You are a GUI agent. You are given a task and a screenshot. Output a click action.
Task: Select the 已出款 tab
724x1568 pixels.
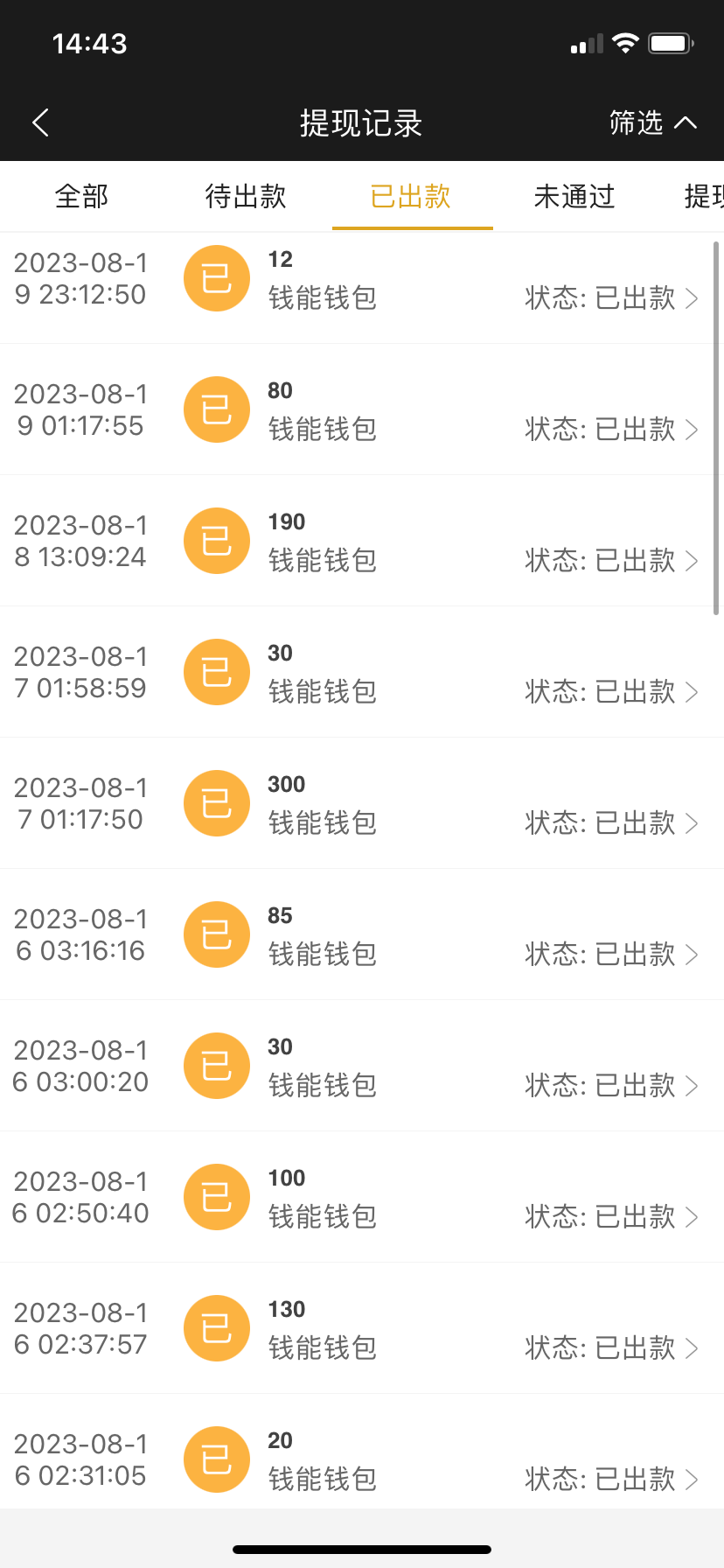point(411,197)
